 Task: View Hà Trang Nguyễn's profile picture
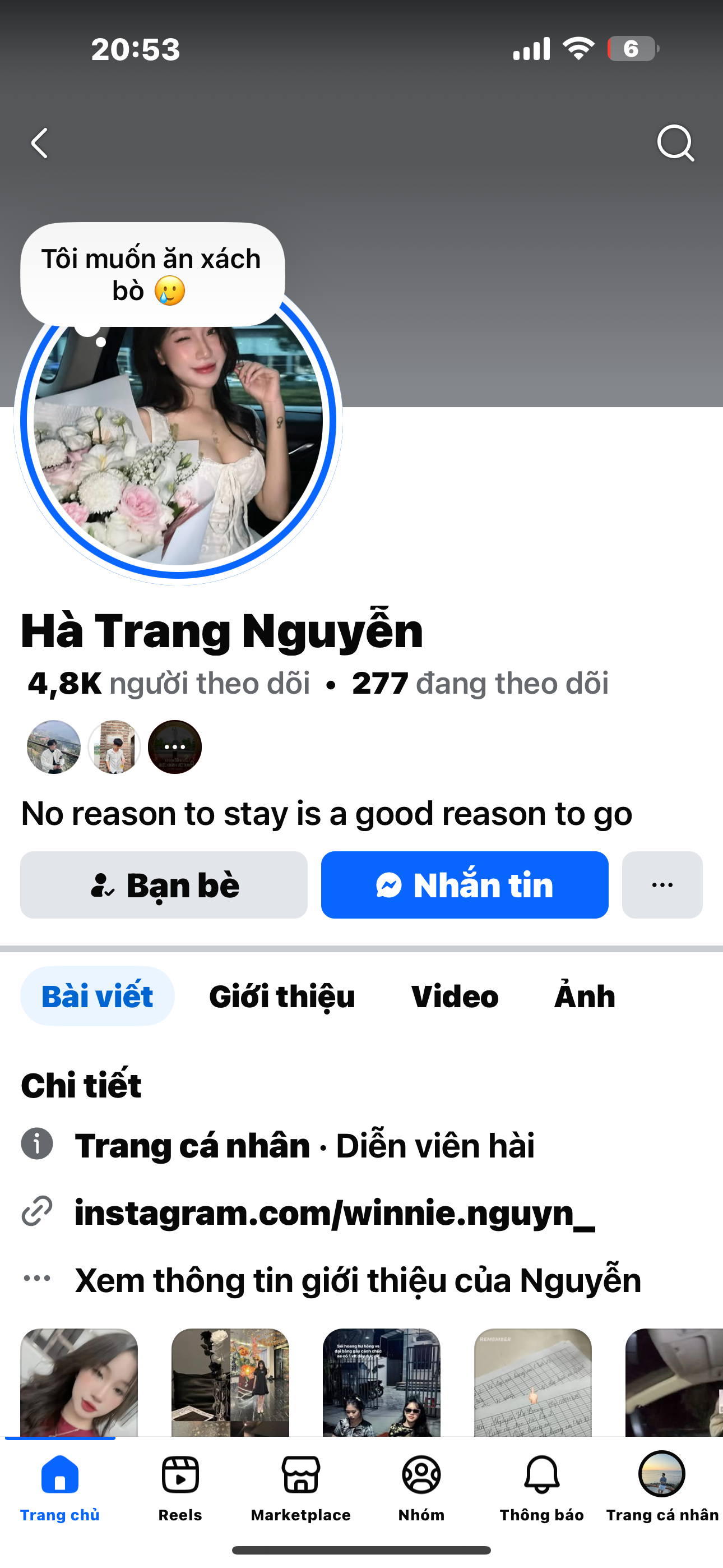pyautogui.click(x=178, y=444)
